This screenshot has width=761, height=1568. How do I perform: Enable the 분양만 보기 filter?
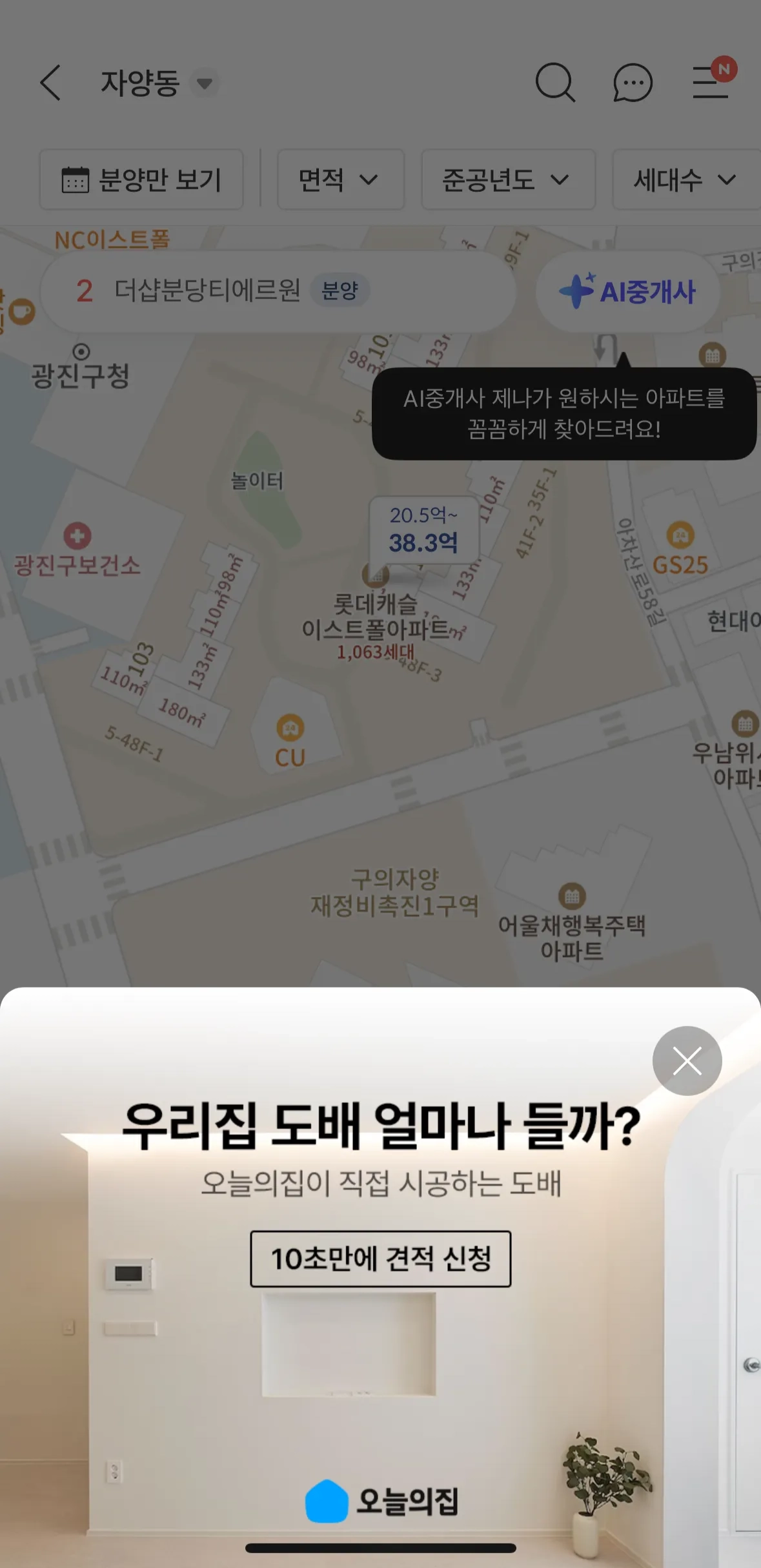point(141,180)
